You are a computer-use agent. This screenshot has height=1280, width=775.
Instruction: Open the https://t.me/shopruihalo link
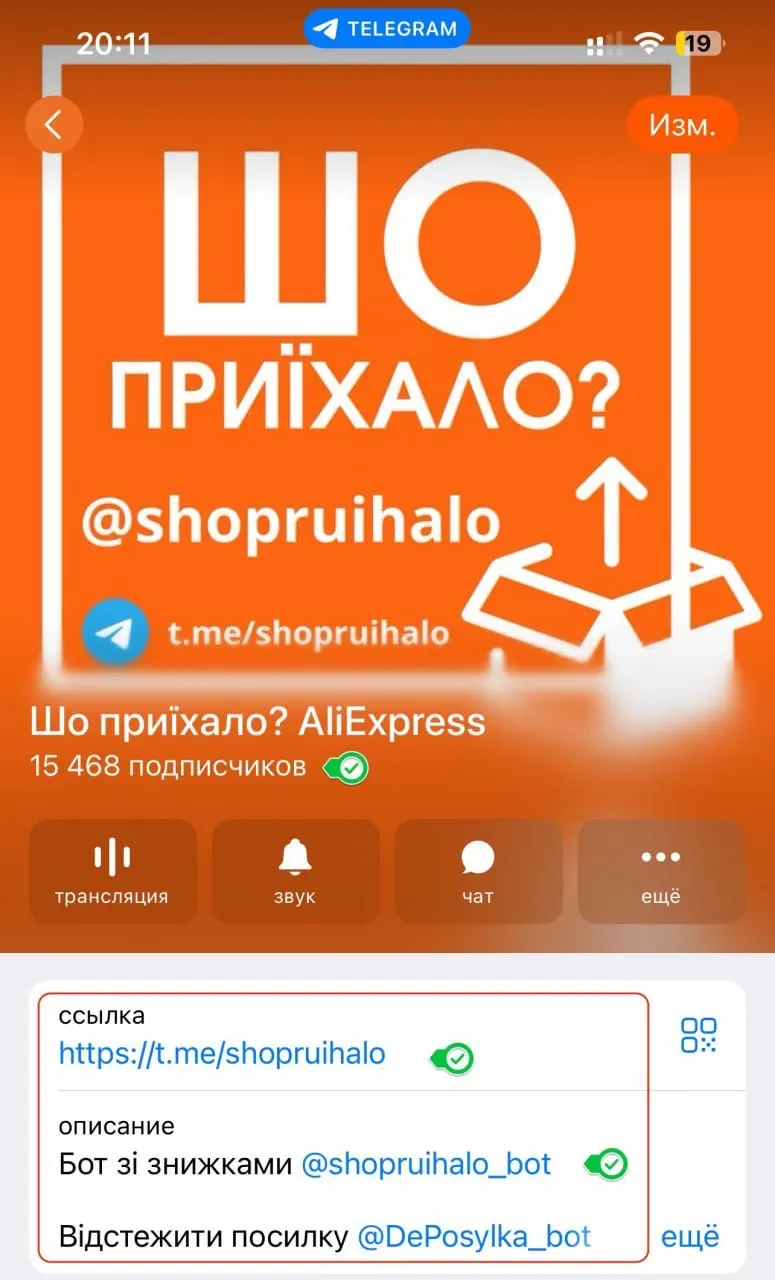pos(222,1054)
